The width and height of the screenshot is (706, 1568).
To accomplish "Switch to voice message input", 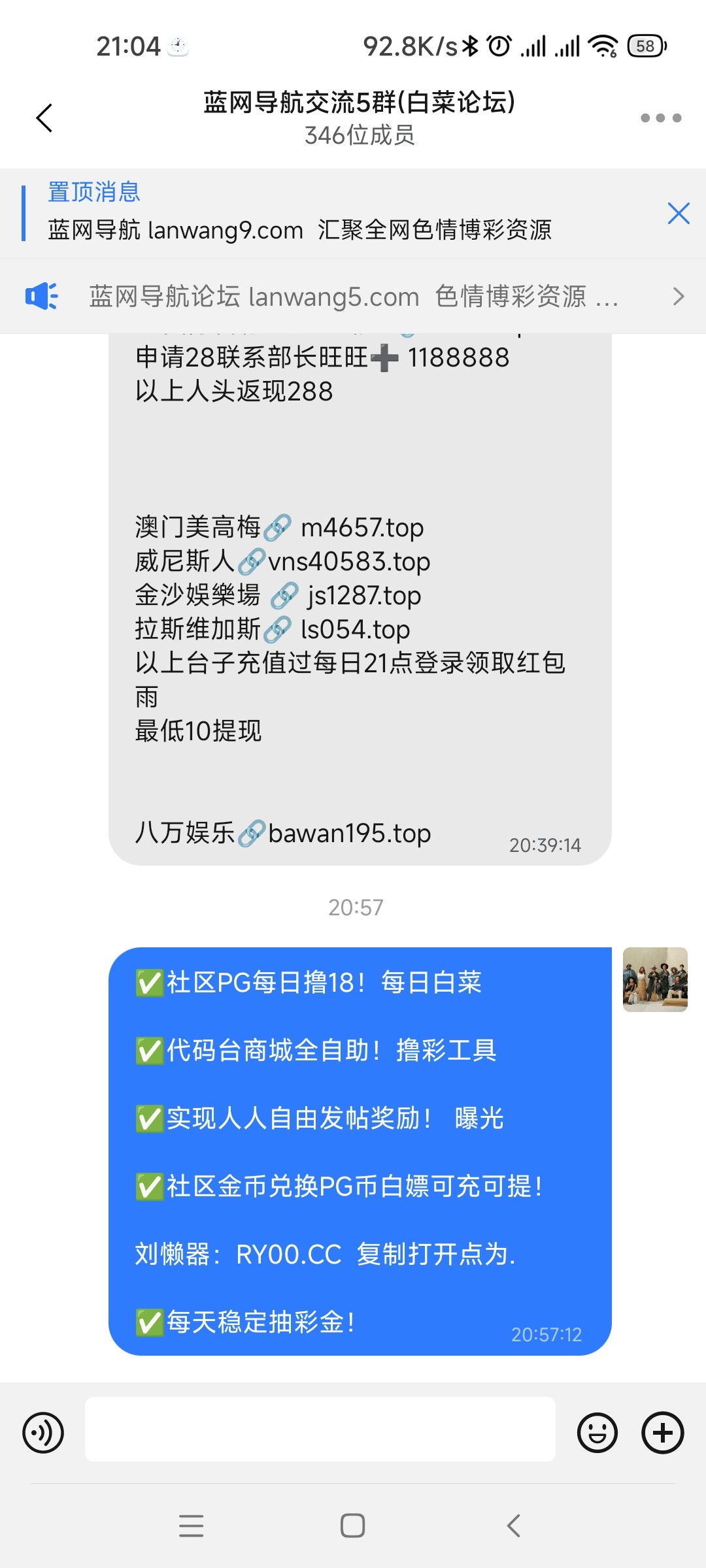I will point(43,1433).
